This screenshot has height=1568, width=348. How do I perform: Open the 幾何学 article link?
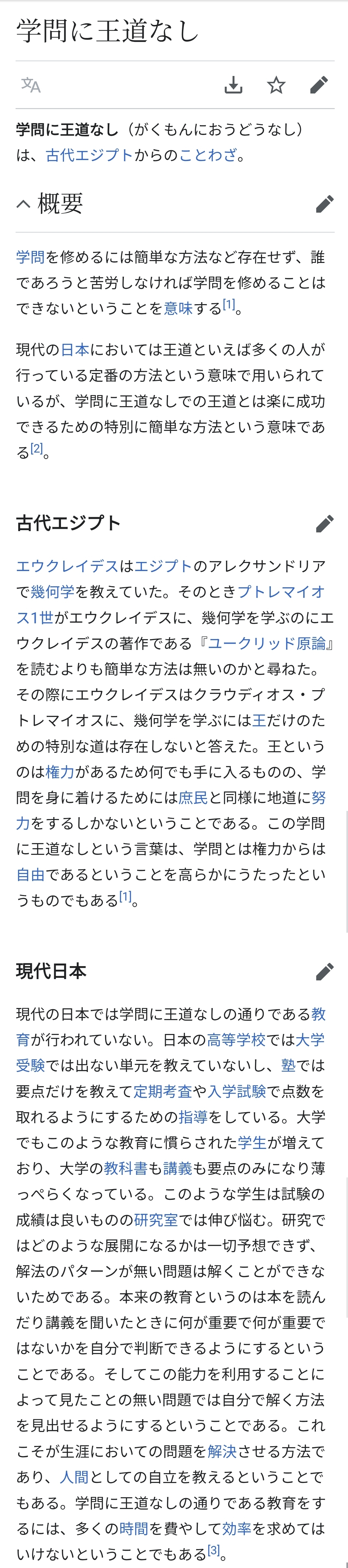click(52, 591)
